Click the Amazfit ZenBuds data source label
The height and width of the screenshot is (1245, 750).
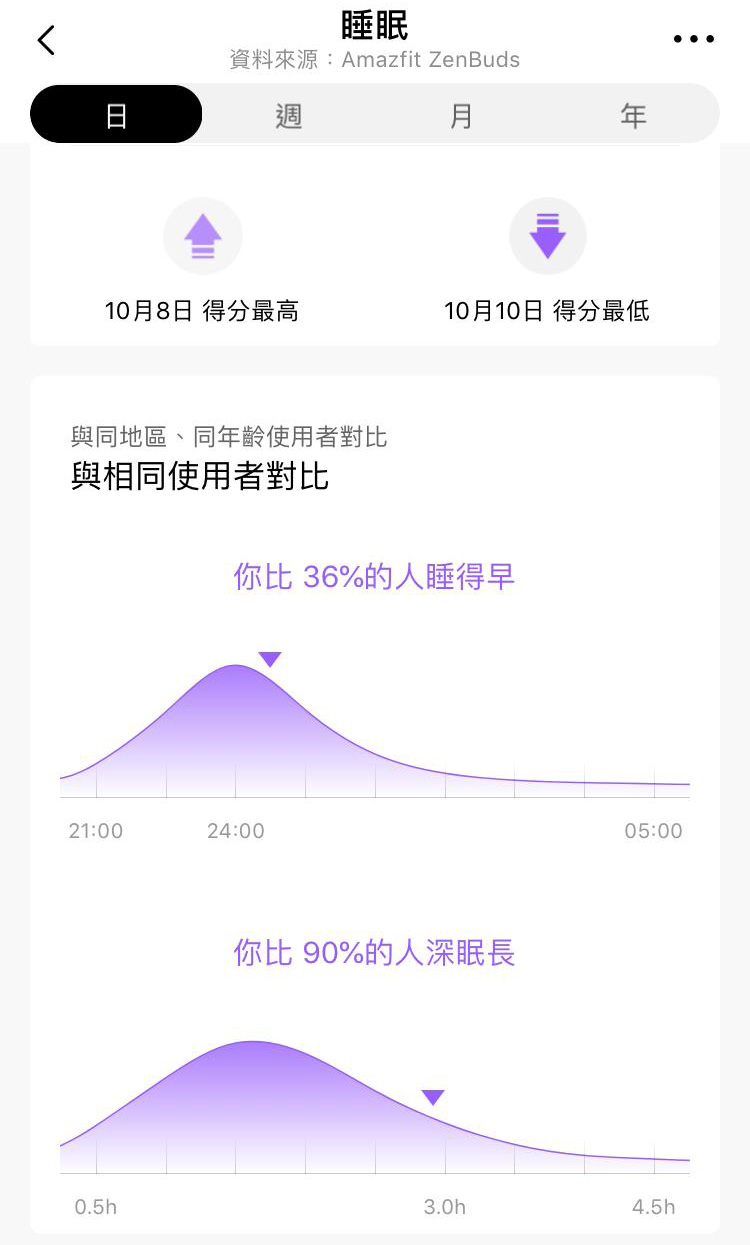pyautogui.click(x=375, y=60)
